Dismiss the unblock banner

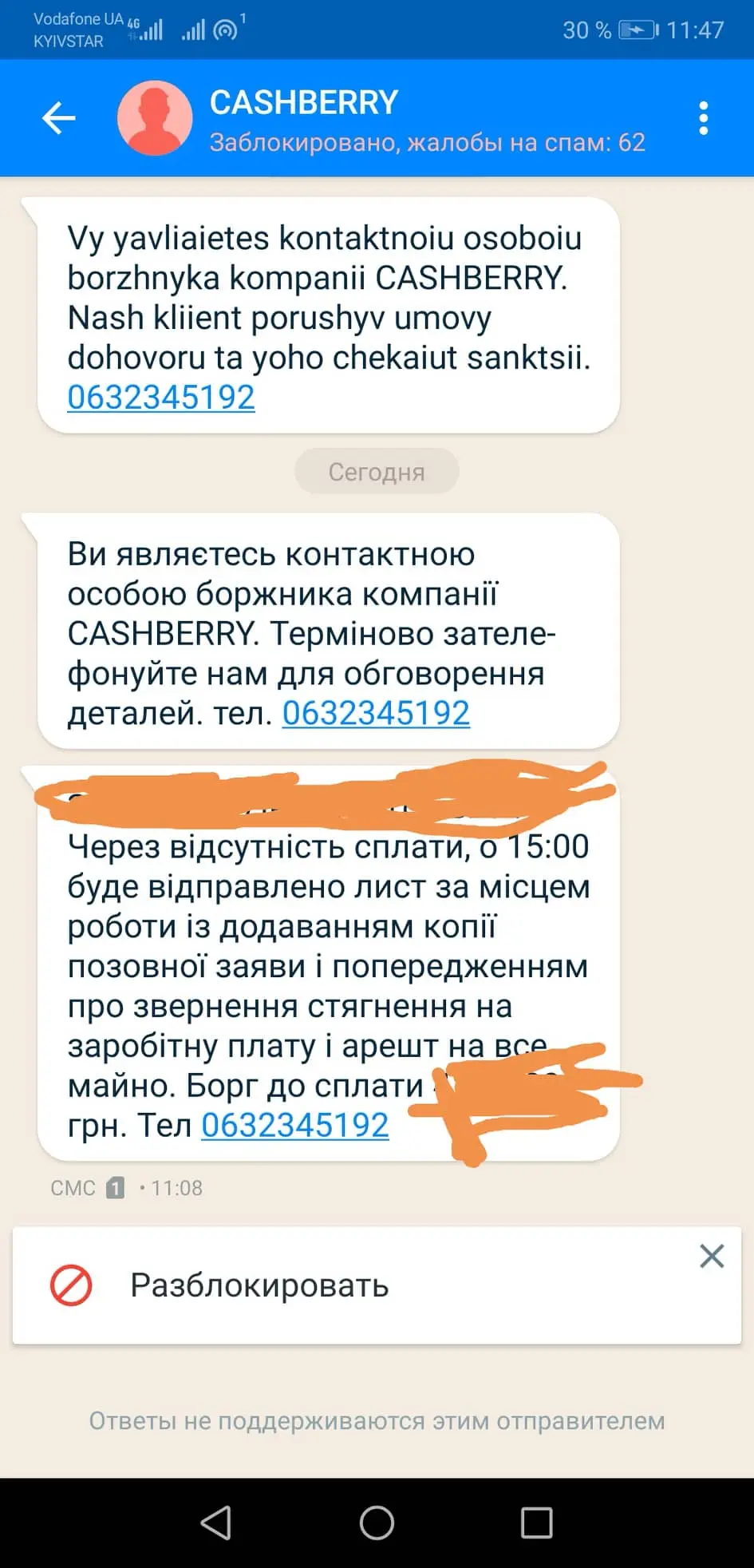[x=711, y=1257]
